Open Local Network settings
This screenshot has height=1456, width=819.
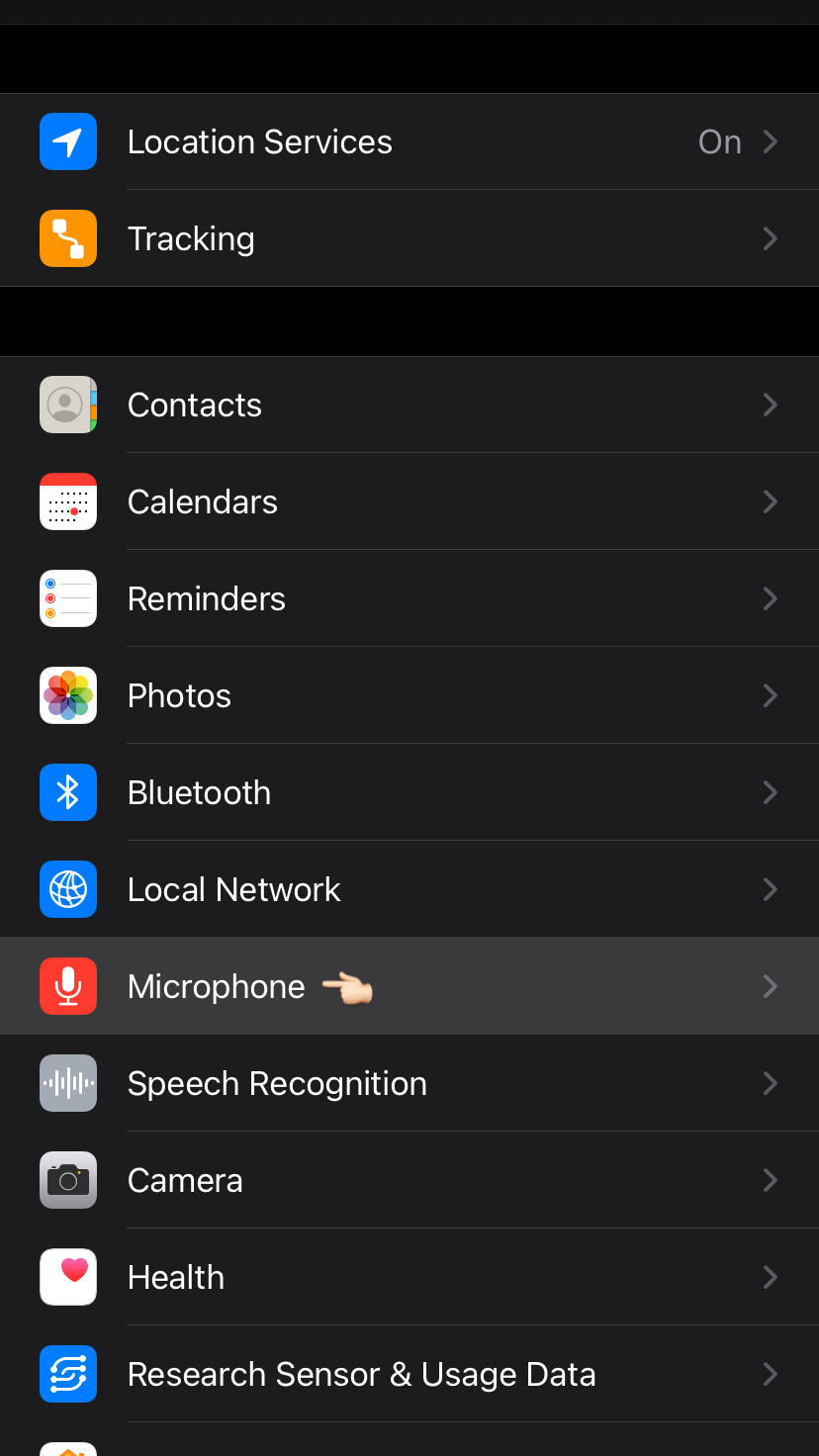pyautogui.click(x=409, y=890)
